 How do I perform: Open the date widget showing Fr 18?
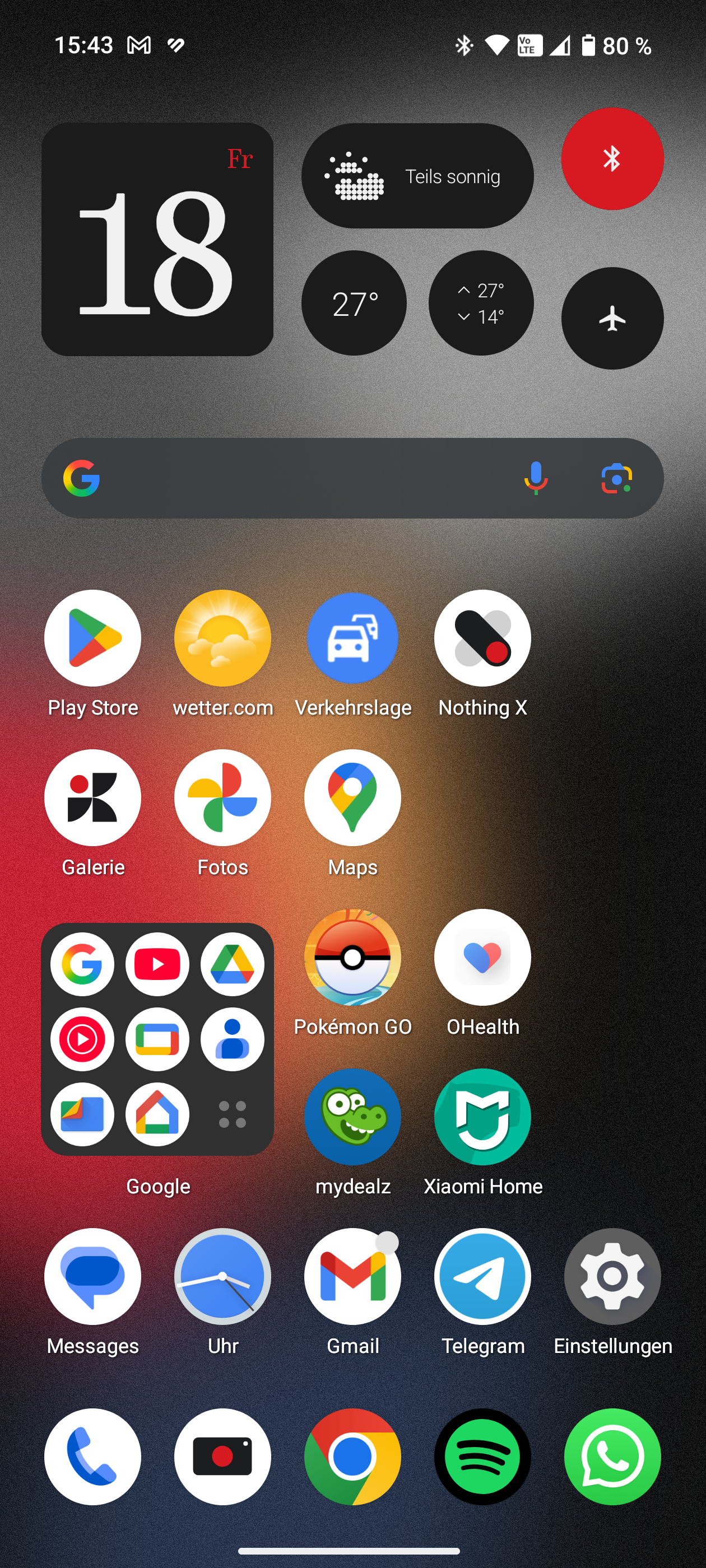click(157, 239)
